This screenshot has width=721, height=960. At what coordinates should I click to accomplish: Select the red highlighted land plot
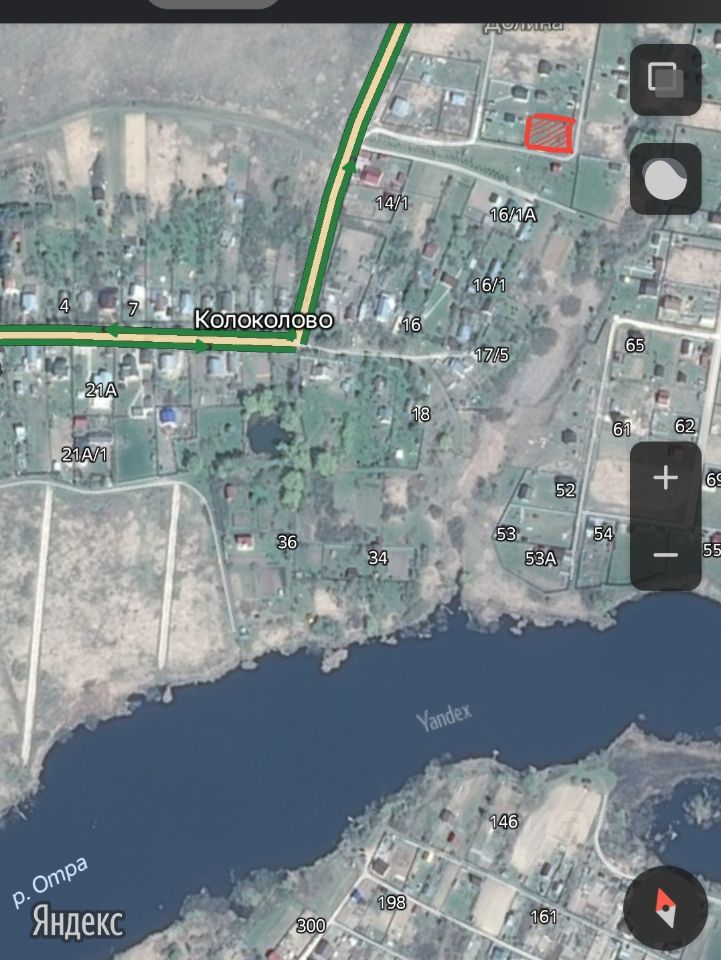550,134
